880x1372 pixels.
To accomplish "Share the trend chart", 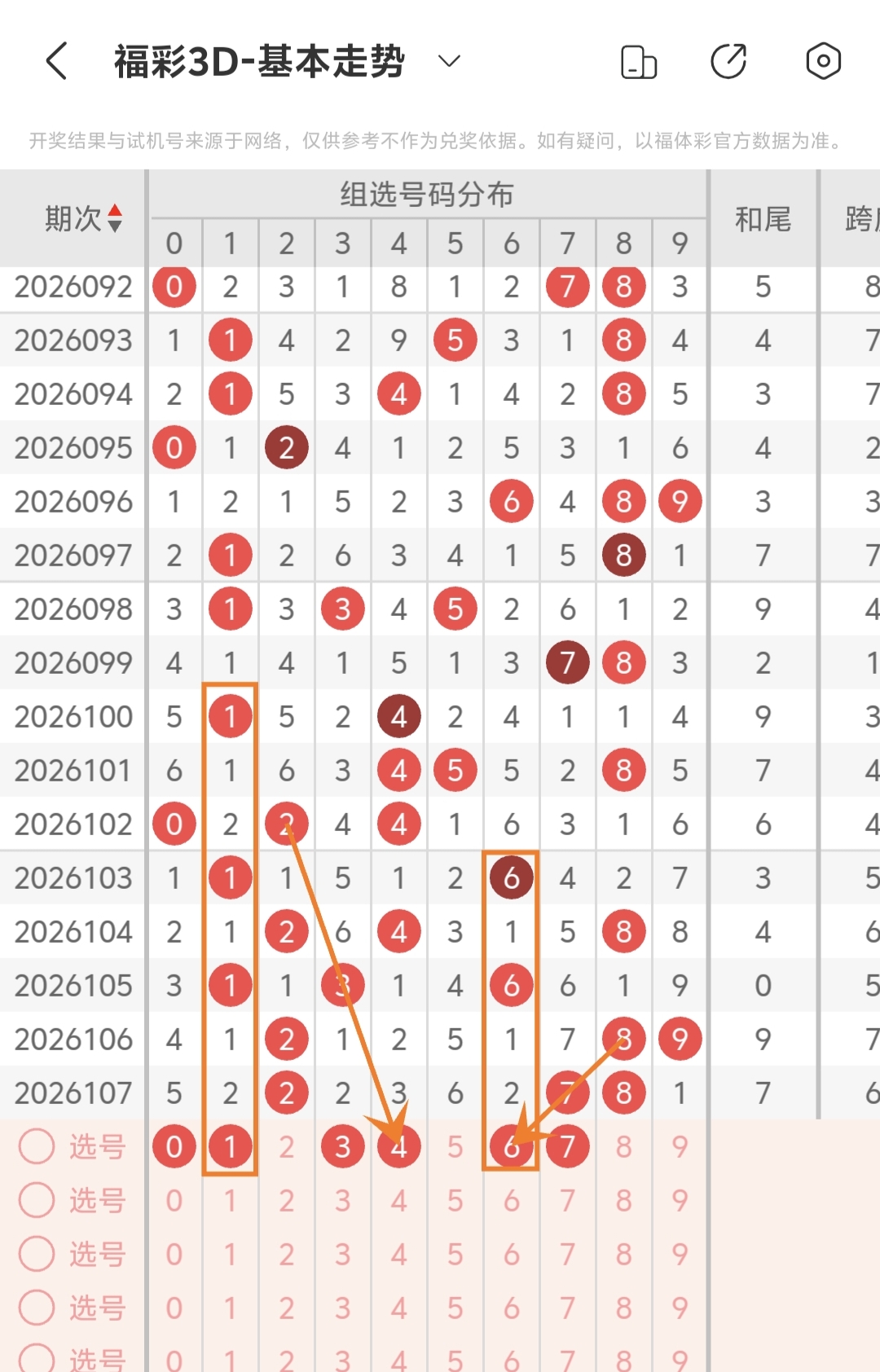I will [728, 61].
